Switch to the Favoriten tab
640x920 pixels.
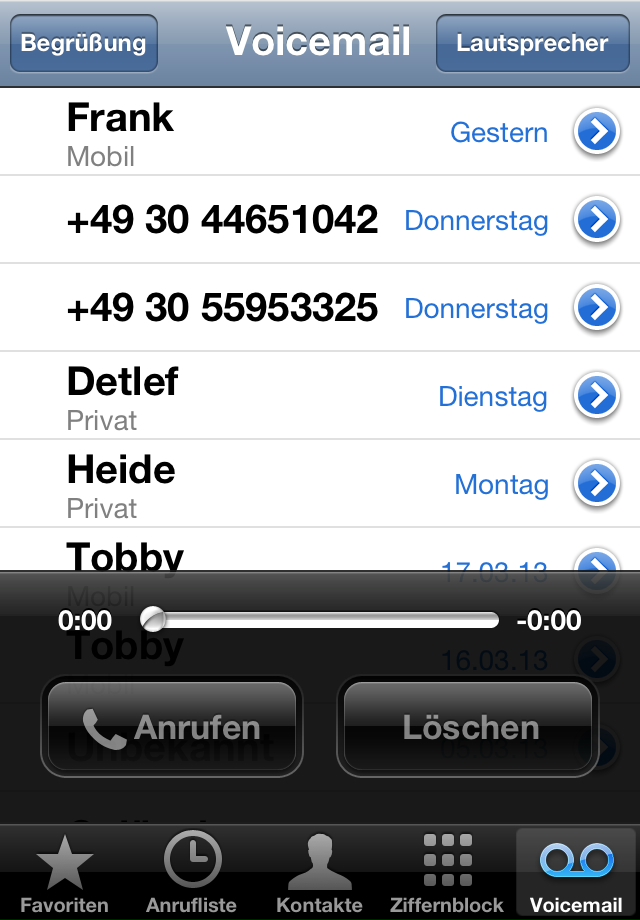coord(64,874)
